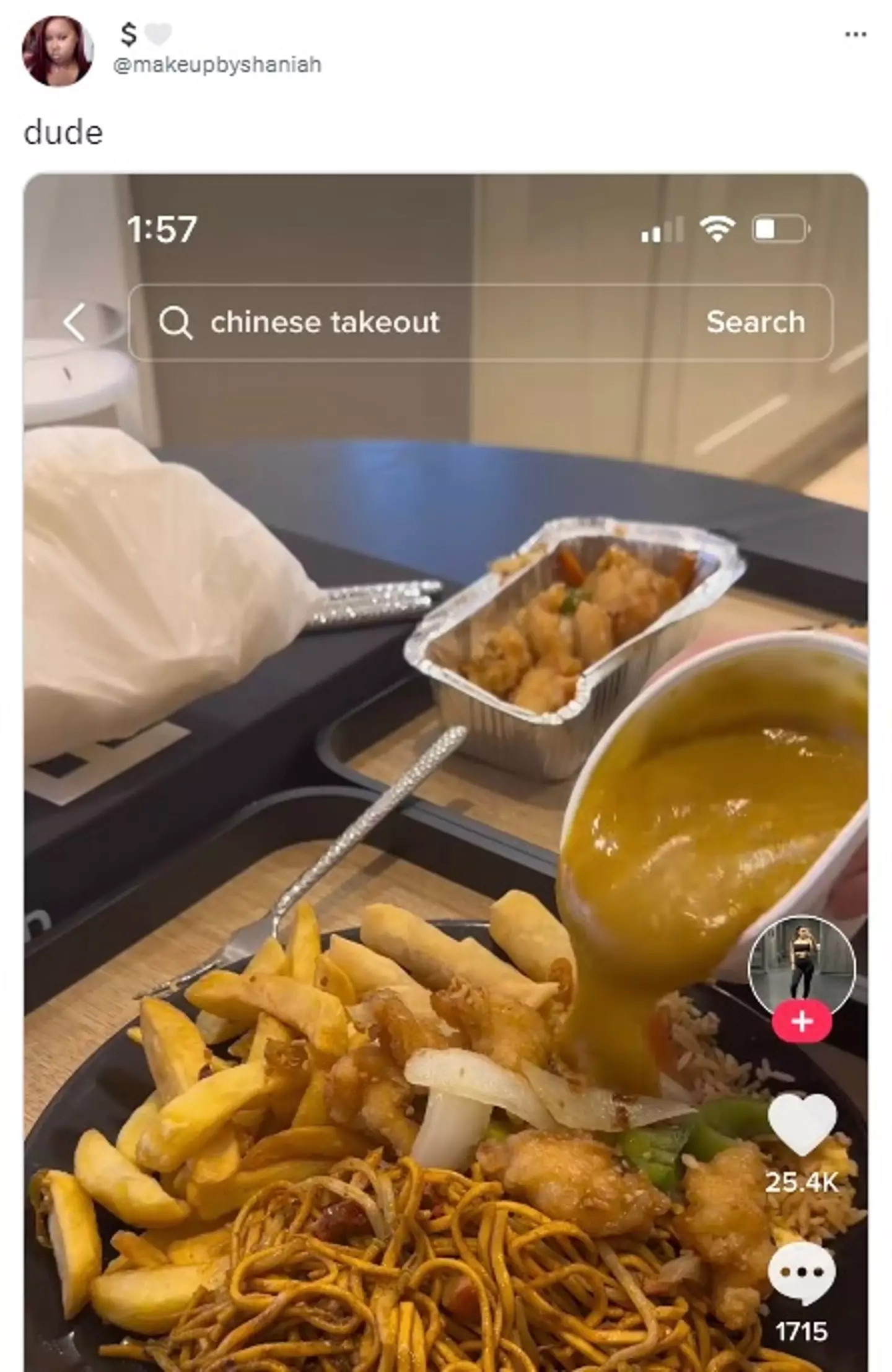892x1372 pixels.
Task: Open the poster's profile avatar
Action: click(x=57, y=51)
